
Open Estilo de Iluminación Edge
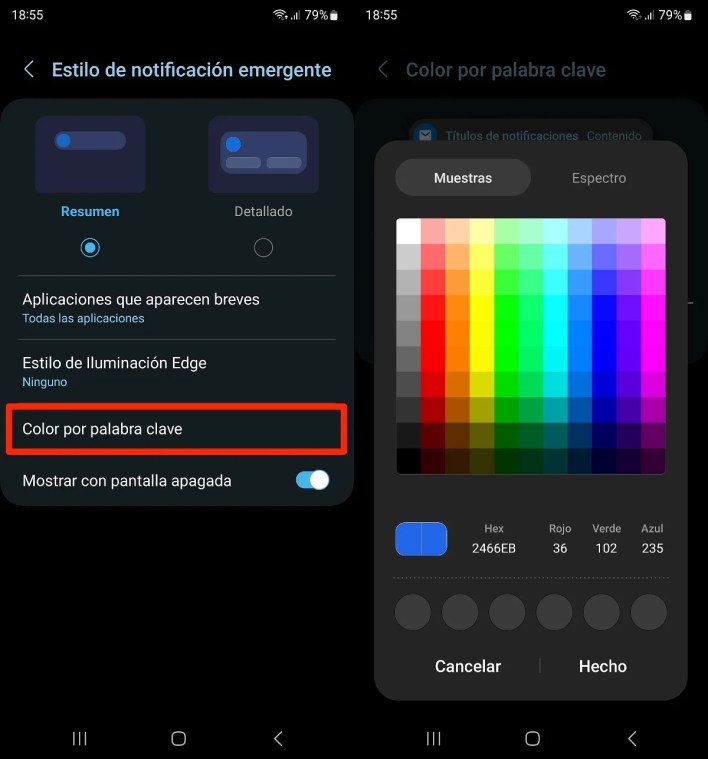177,371
